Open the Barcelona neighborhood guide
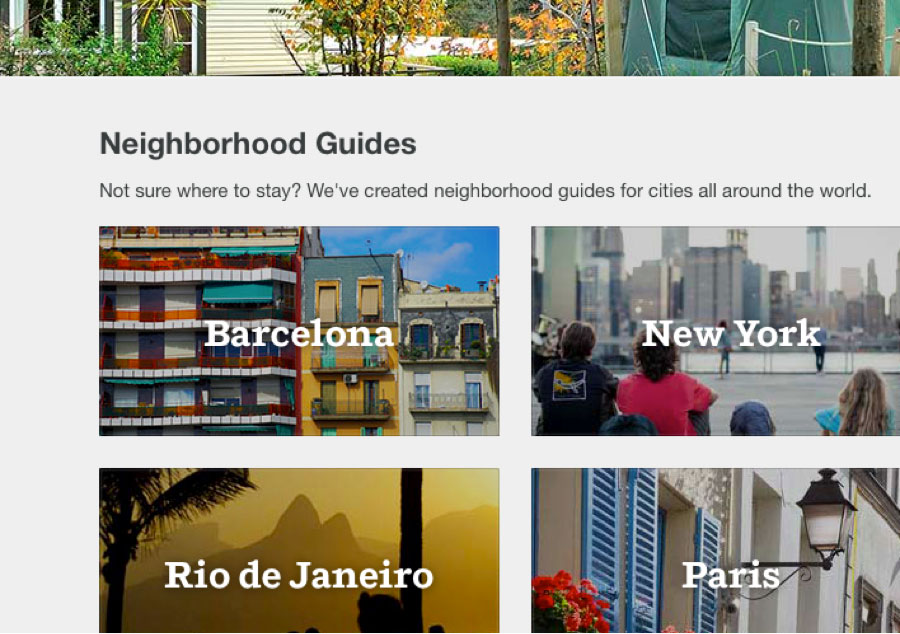 (299, 332)
